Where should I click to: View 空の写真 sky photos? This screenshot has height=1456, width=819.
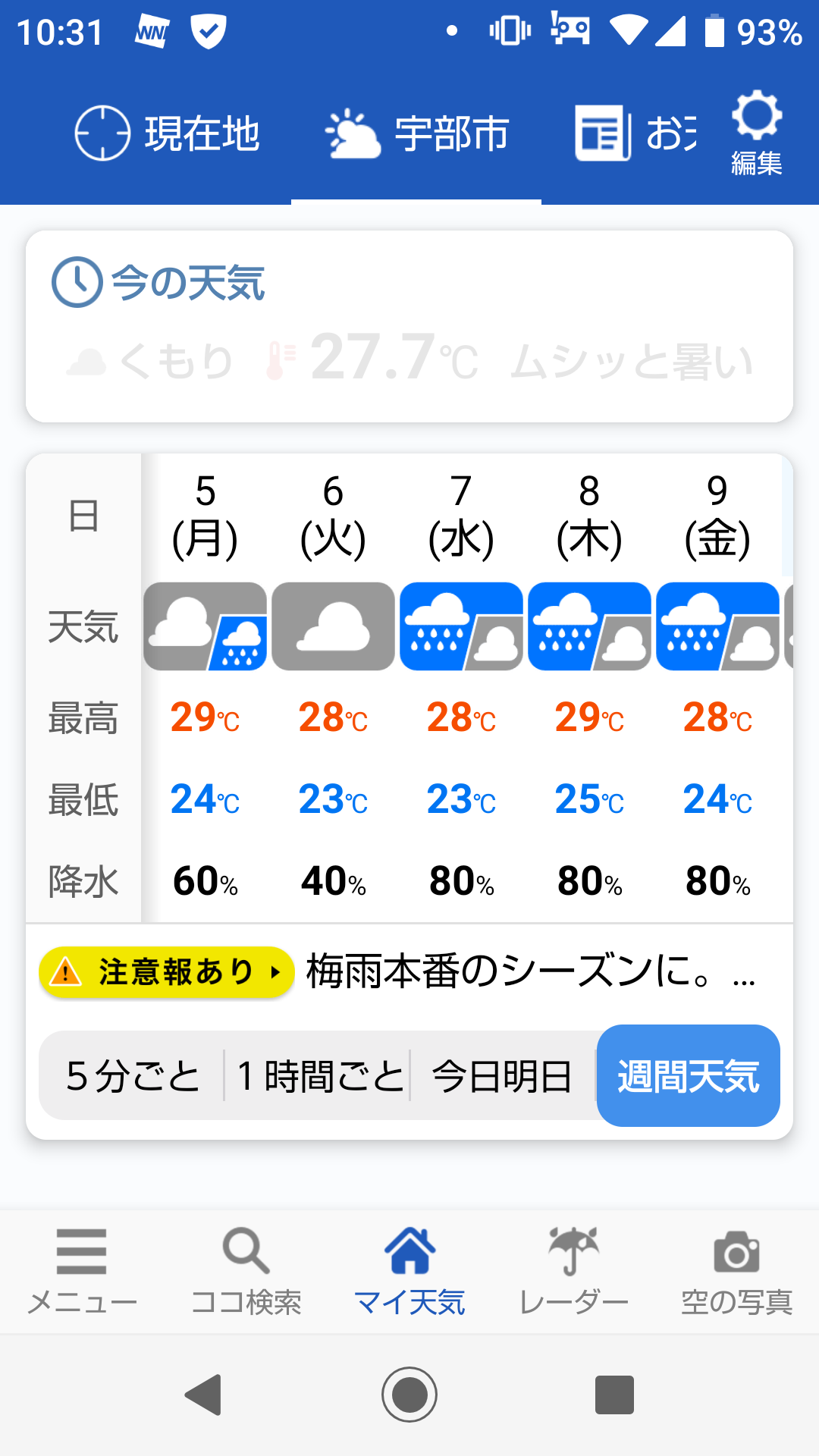pos(737,1271)
